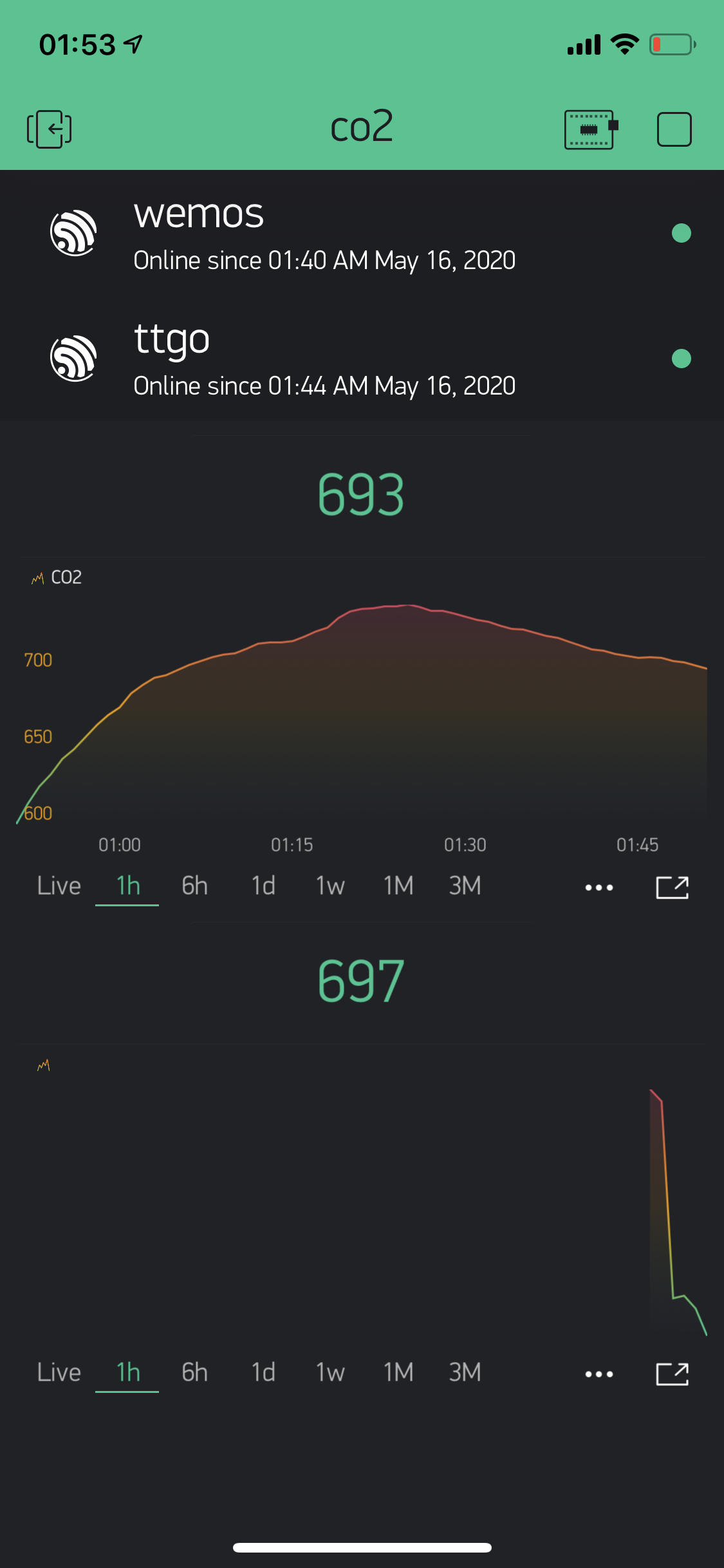The image size is (724, 1568).
Task: Expand the lower chart to fullscreen
Action: [x=672, y=1374]
